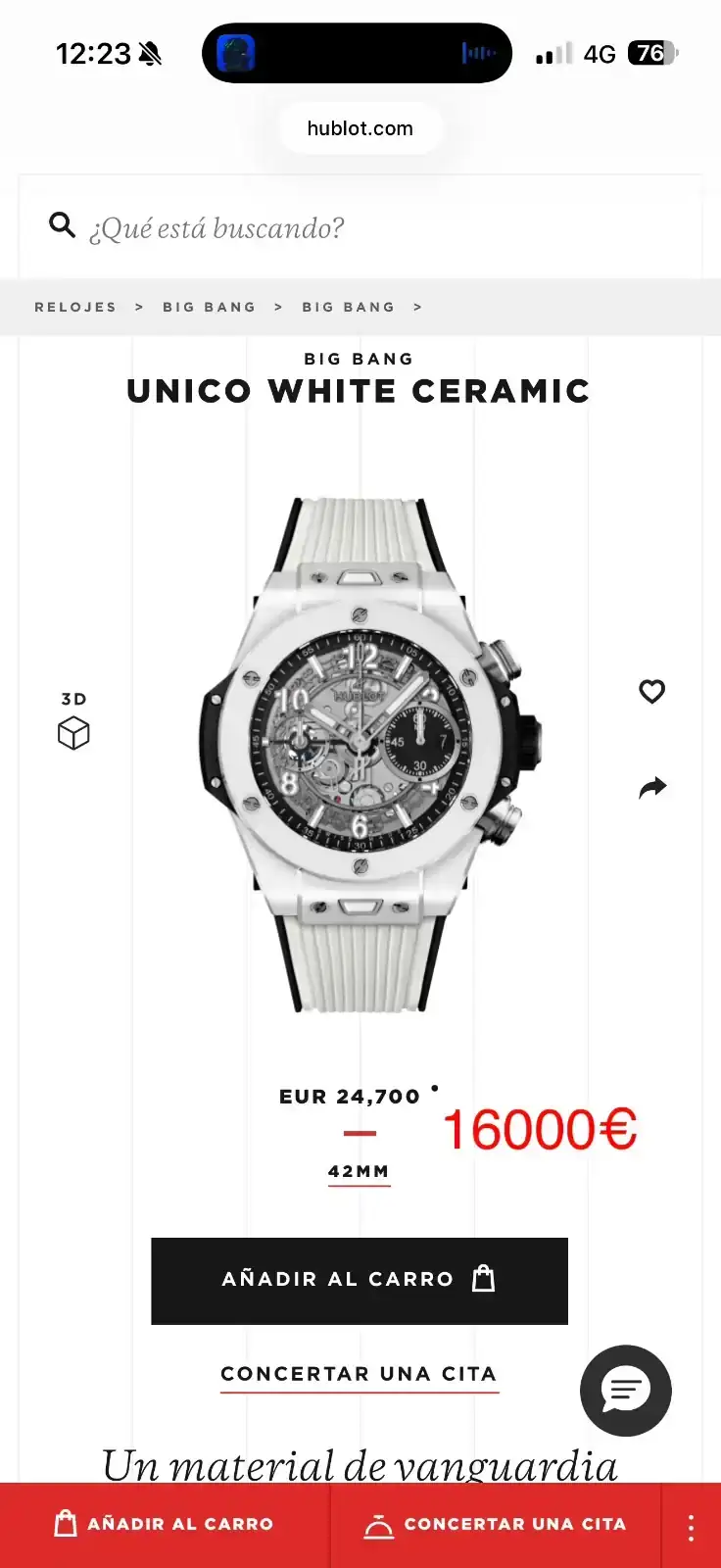Select the 42MM size option
Screen dimensions: 721x1568
359,1172
